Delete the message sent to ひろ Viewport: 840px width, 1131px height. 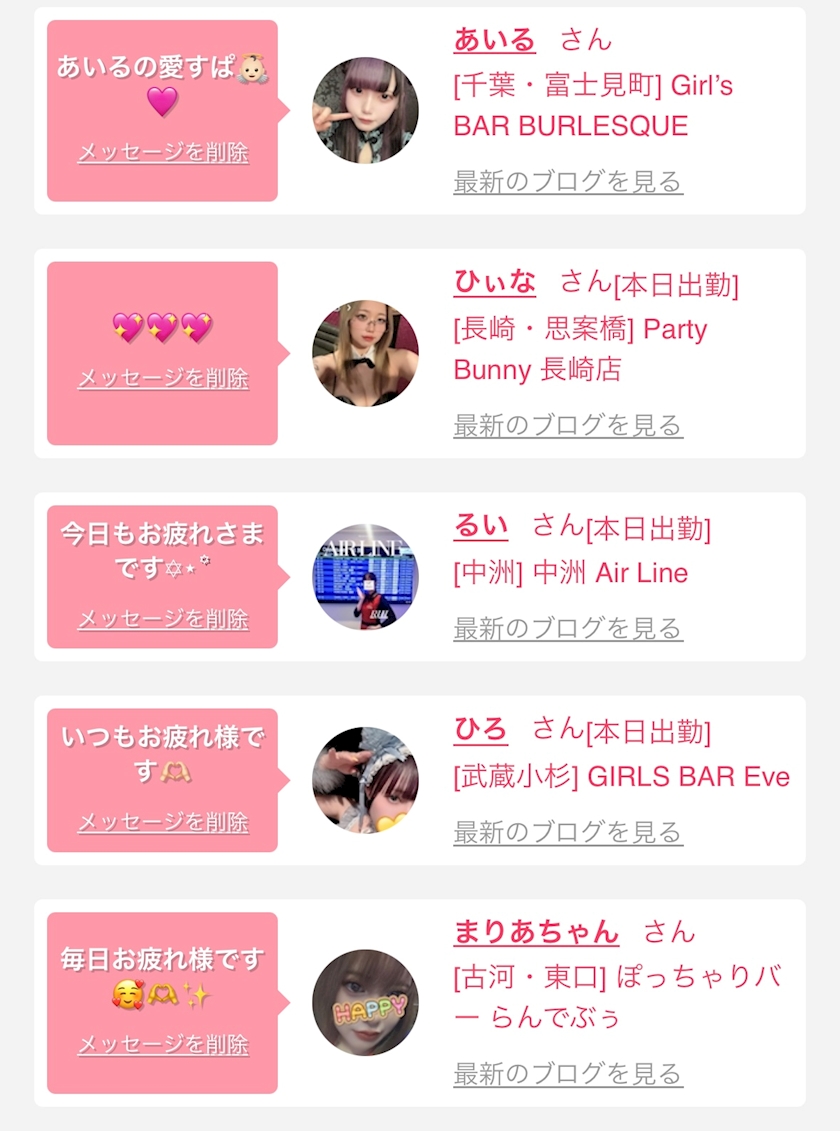tap(163, 822)
